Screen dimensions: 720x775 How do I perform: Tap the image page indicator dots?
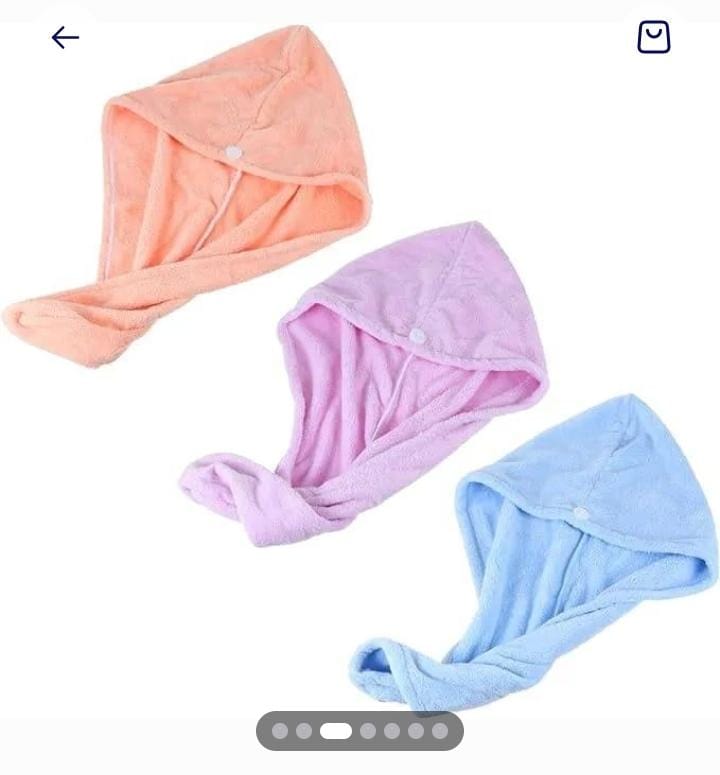(x=360, y=731)
